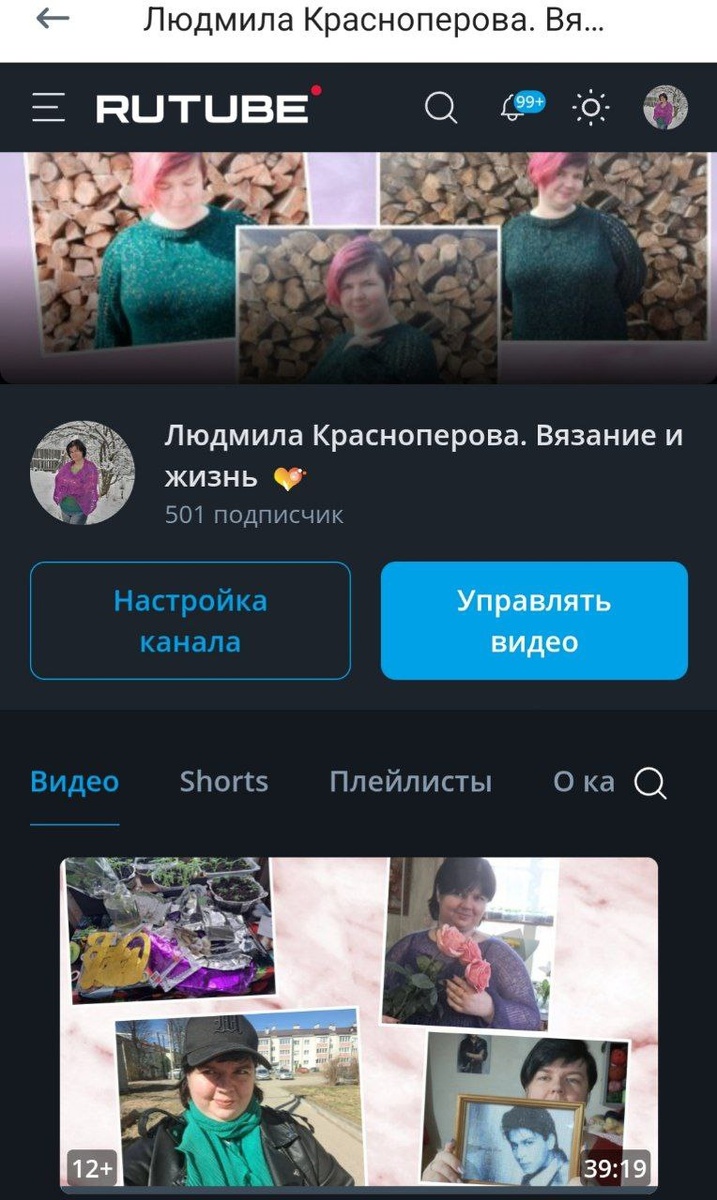Open the О канале tab

[x=583, y=782]
